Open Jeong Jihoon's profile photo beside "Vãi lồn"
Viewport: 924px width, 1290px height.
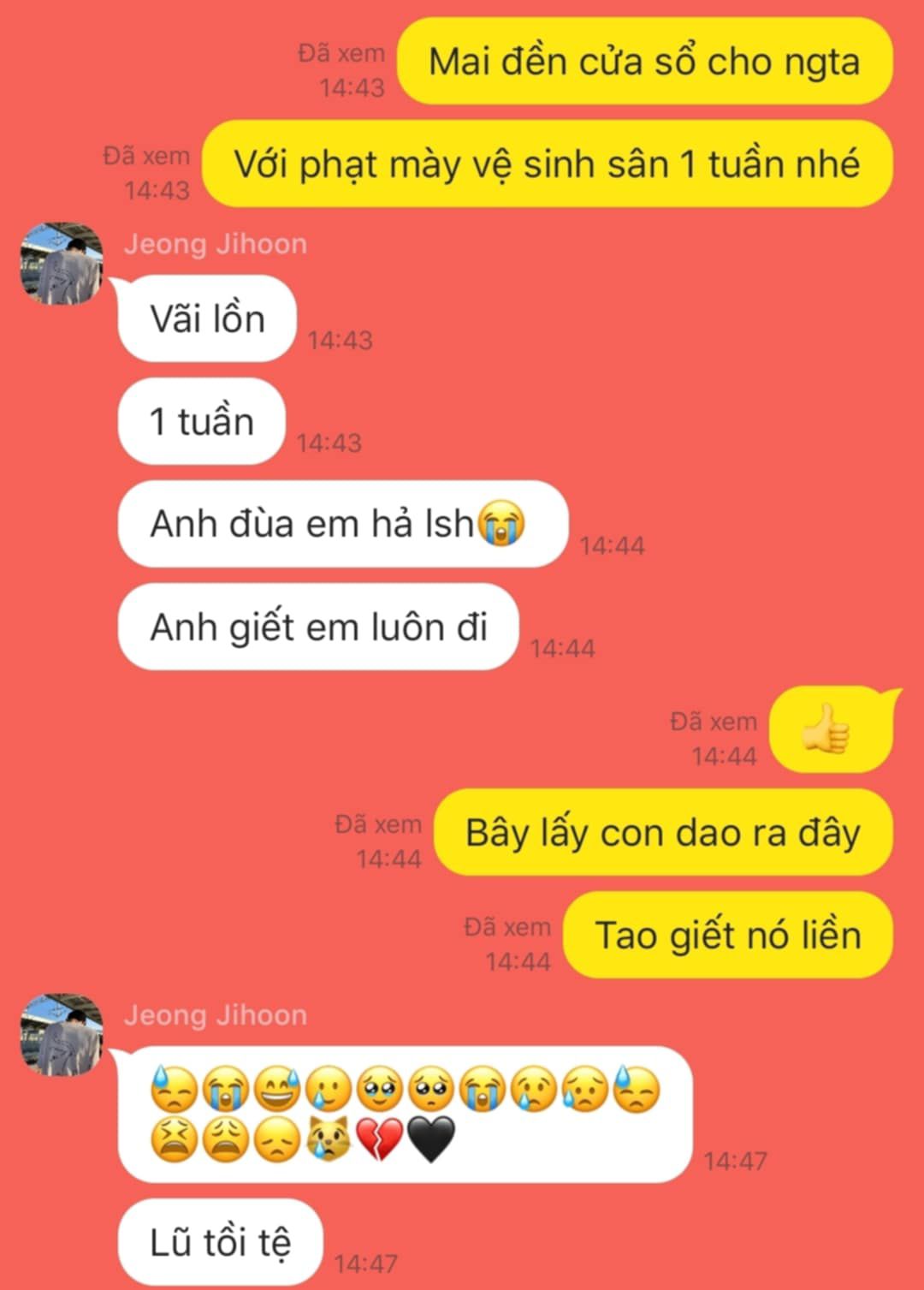click(x=62, y=264)
